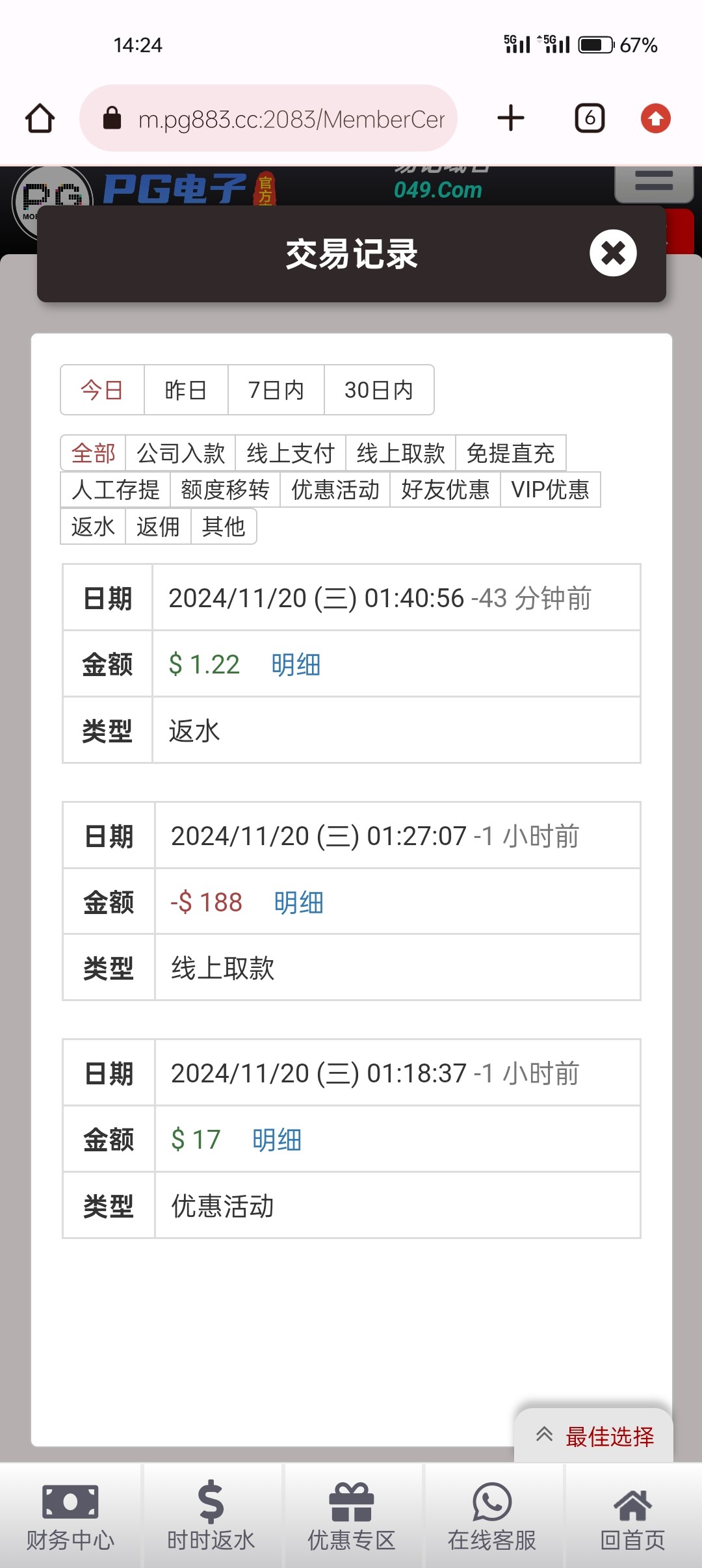Return to 回首页
The image size is (702, 1568).
(x=632, y=1516)
